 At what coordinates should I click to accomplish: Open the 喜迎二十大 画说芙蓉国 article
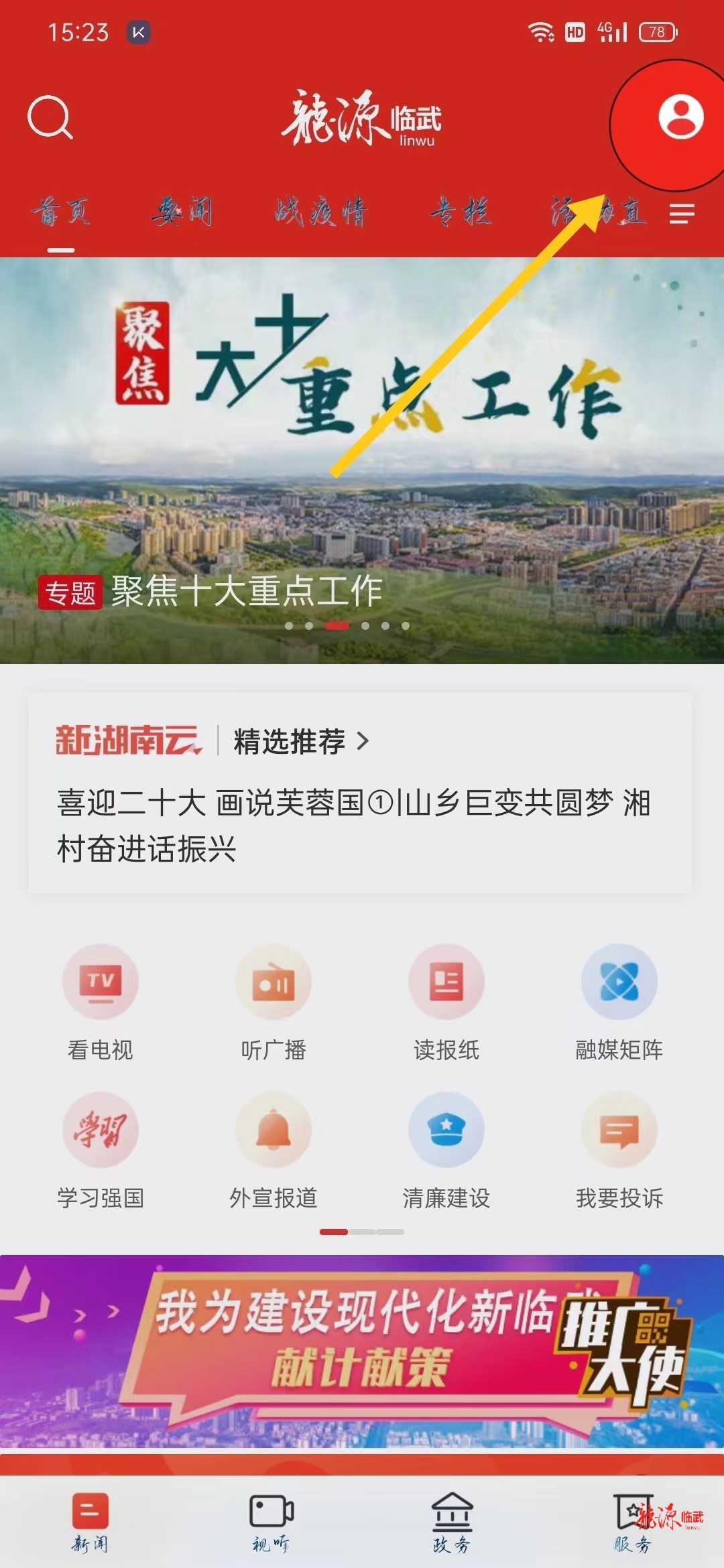354,826
